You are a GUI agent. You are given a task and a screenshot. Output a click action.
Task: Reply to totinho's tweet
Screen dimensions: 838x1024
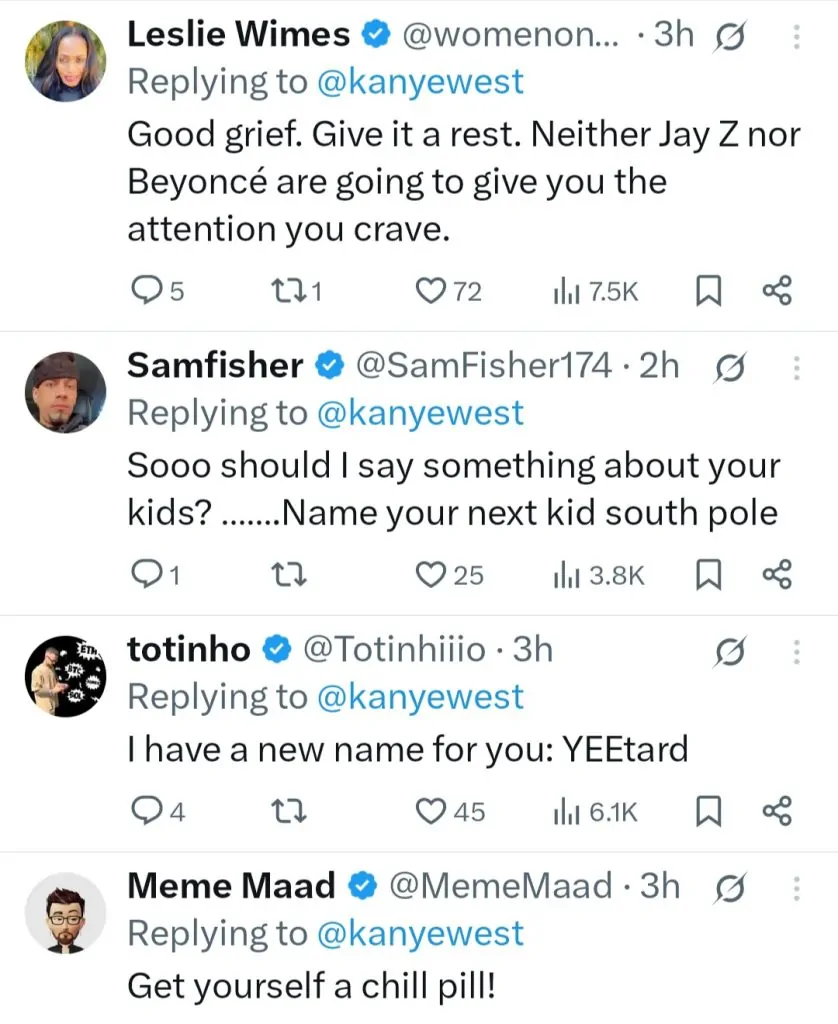[x=148, y=812]
